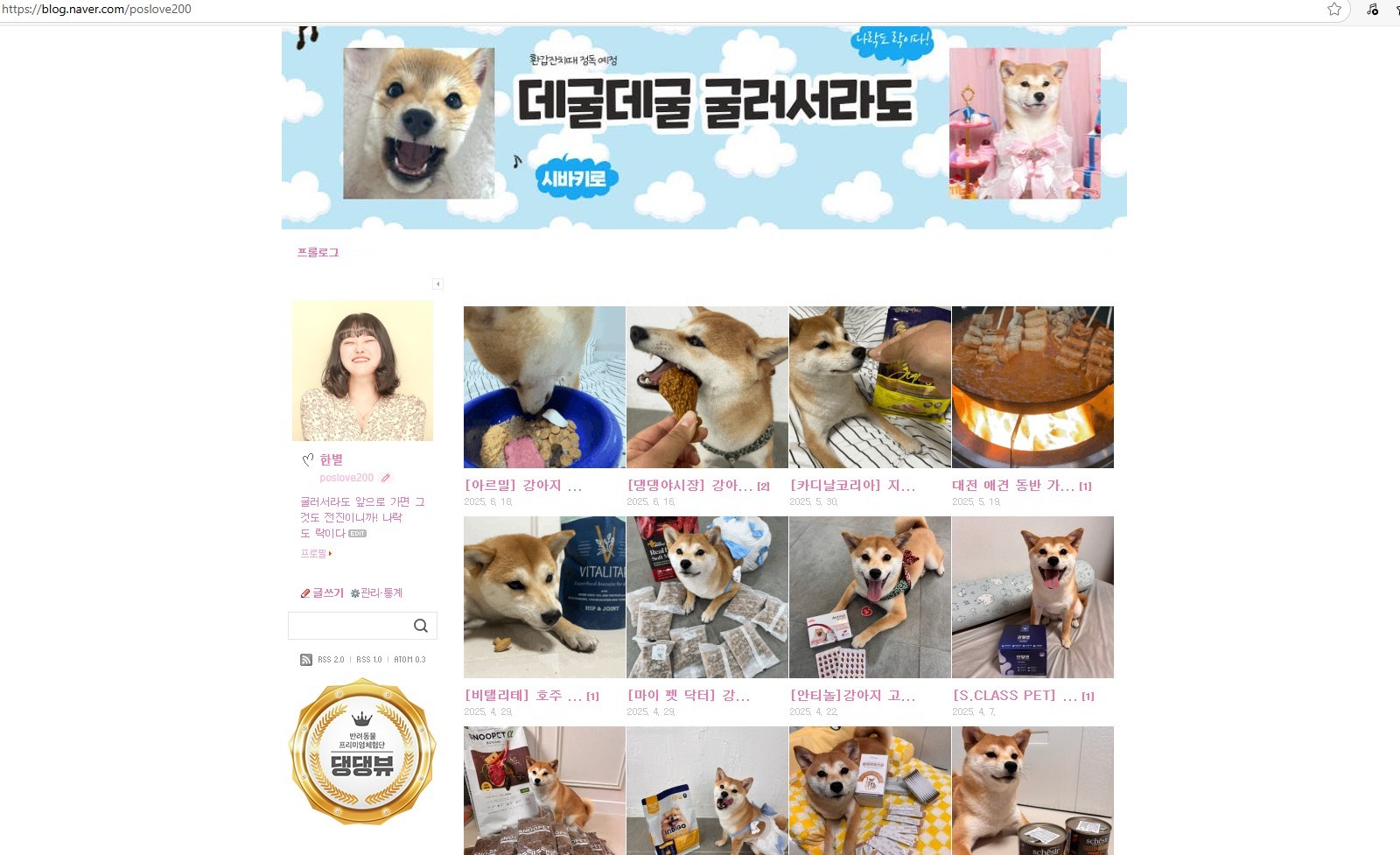Image resolution: width=1400 pixels, height=855 pixels.
Task: Collapse the sidebar with the small arrow
Action: click(x=437, y=284)
